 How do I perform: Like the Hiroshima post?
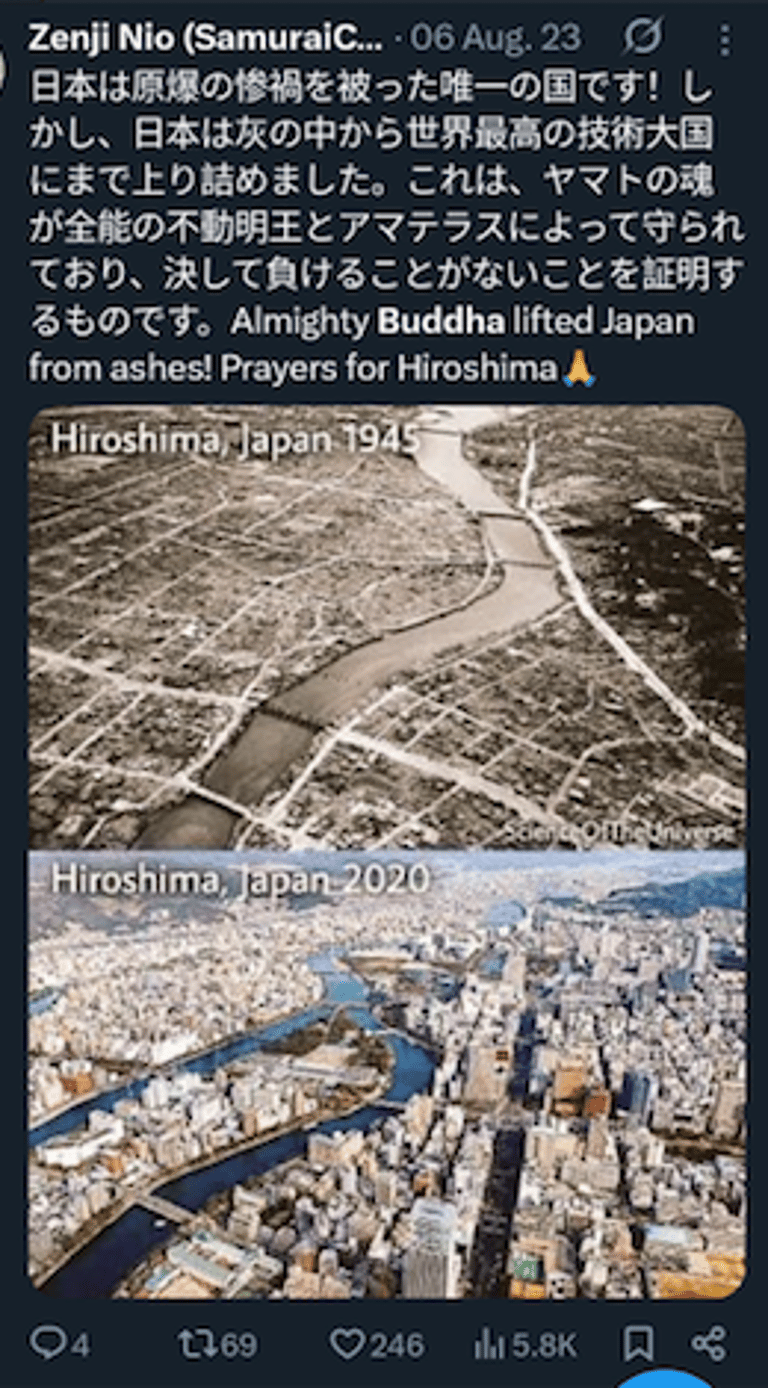(x=377, y=1345)
